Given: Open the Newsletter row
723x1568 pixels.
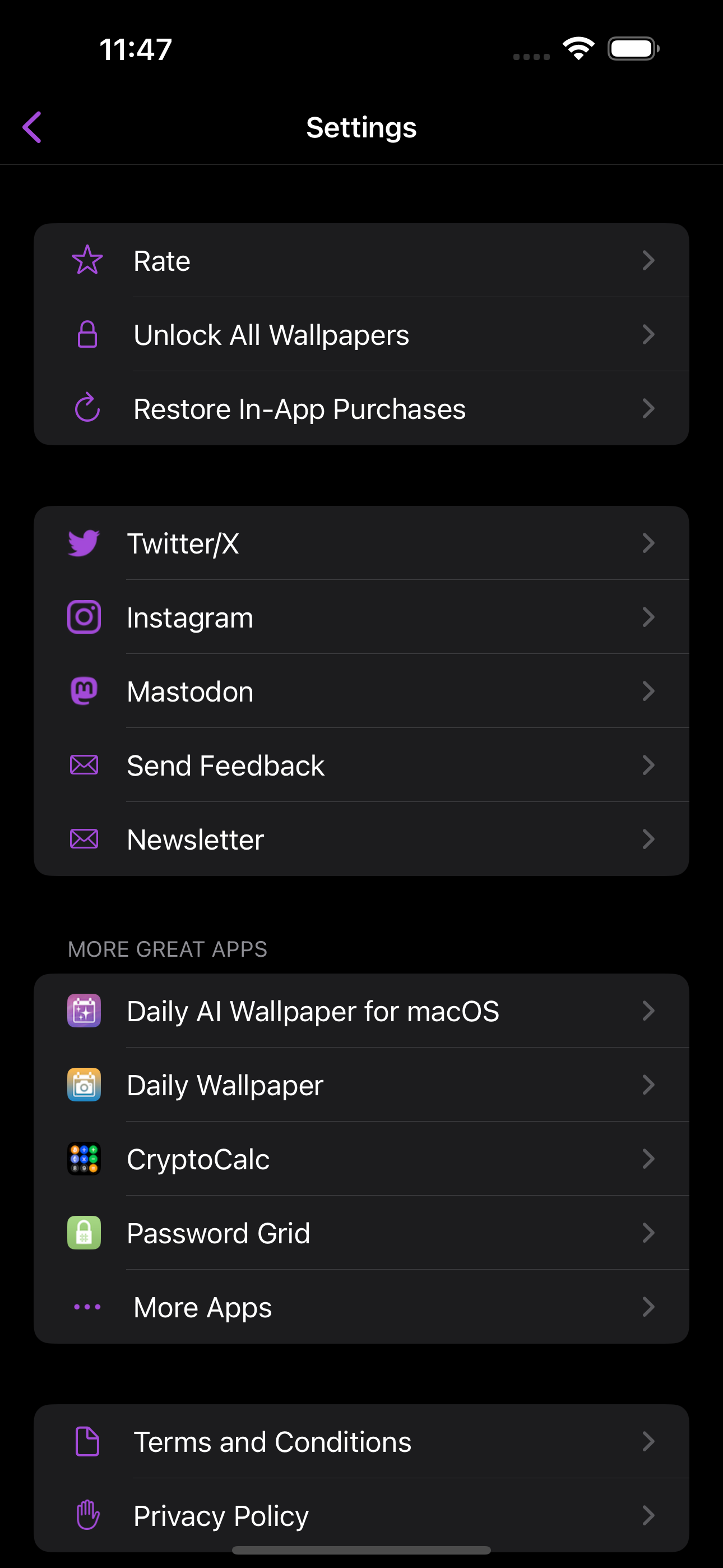Looking at the screenshot, I should [361, 840].
